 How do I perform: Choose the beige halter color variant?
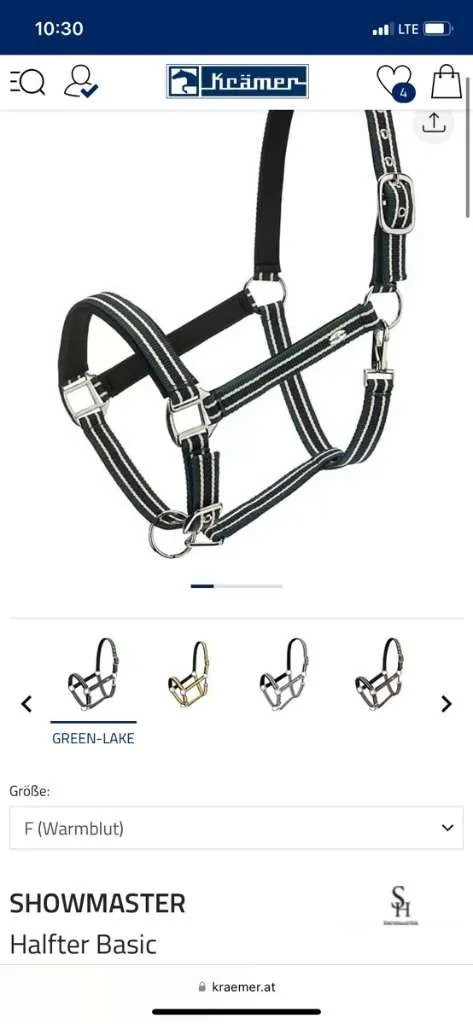[189, 675]
